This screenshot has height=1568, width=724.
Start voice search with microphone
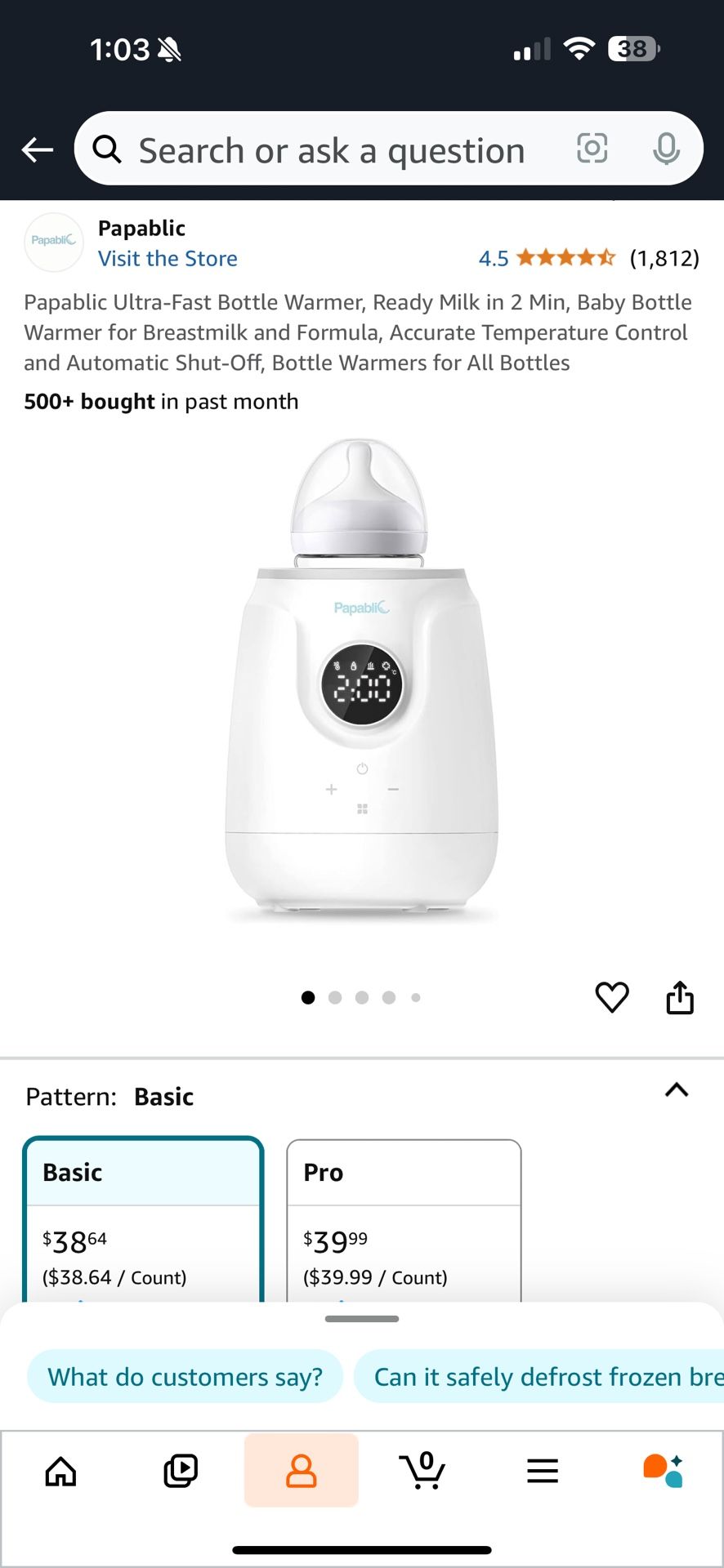tap(666, 149)
